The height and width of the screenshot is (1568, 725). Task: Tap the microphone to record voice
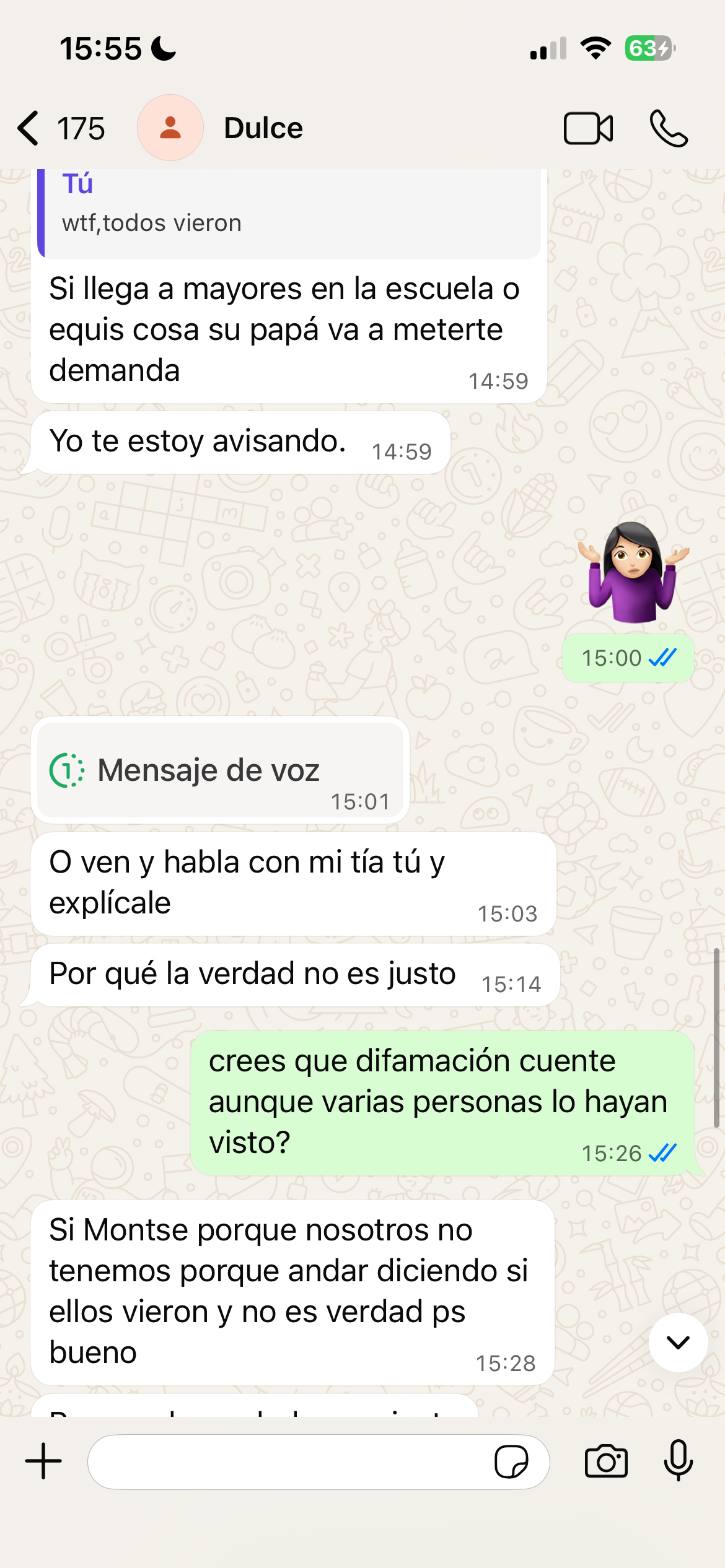pyautogui.click(x=679, y=1461)
